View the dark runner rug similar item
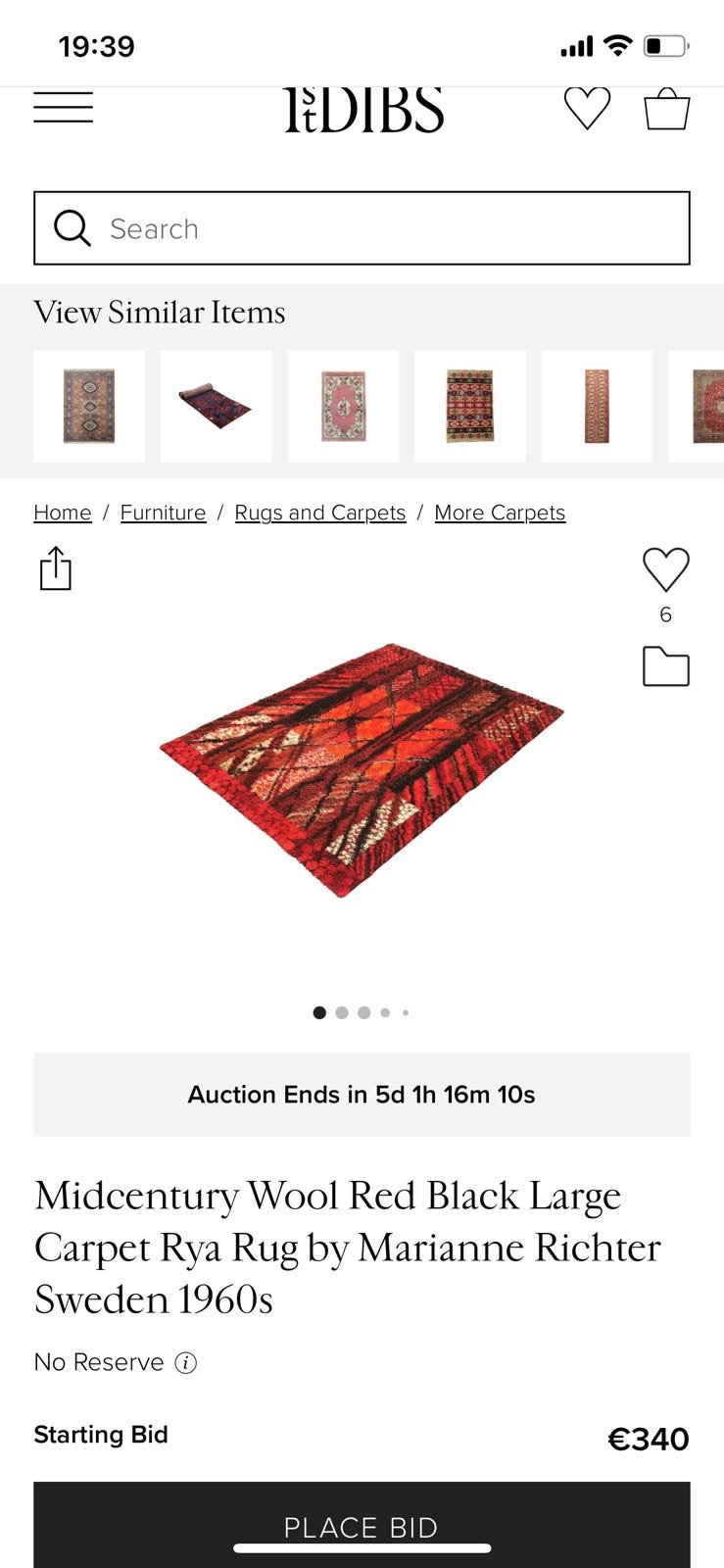Image resolution: width=724 pixels, height=1568 pixels. click(216, 406)
